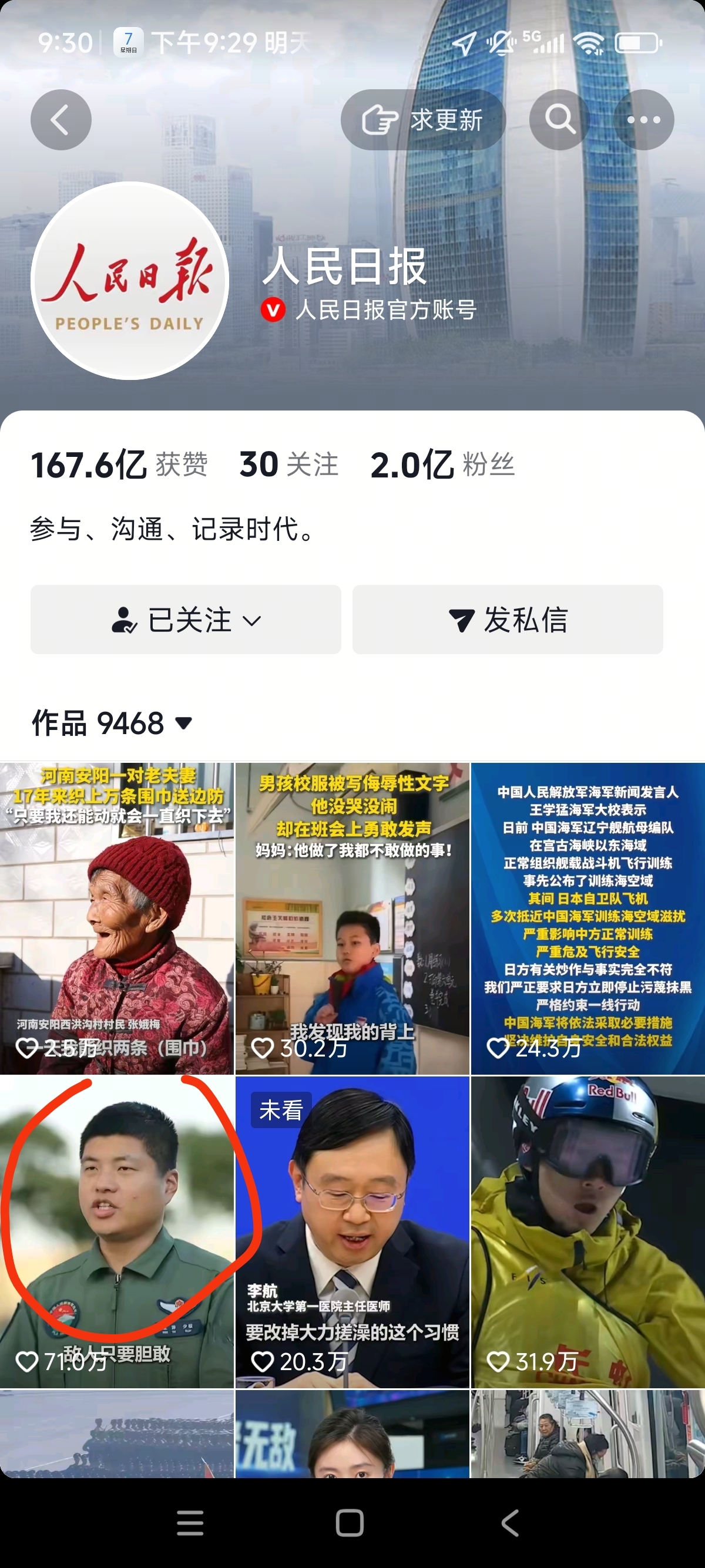Open the 30 关注 following list
705x1568 pixels.
click(288, 465)
